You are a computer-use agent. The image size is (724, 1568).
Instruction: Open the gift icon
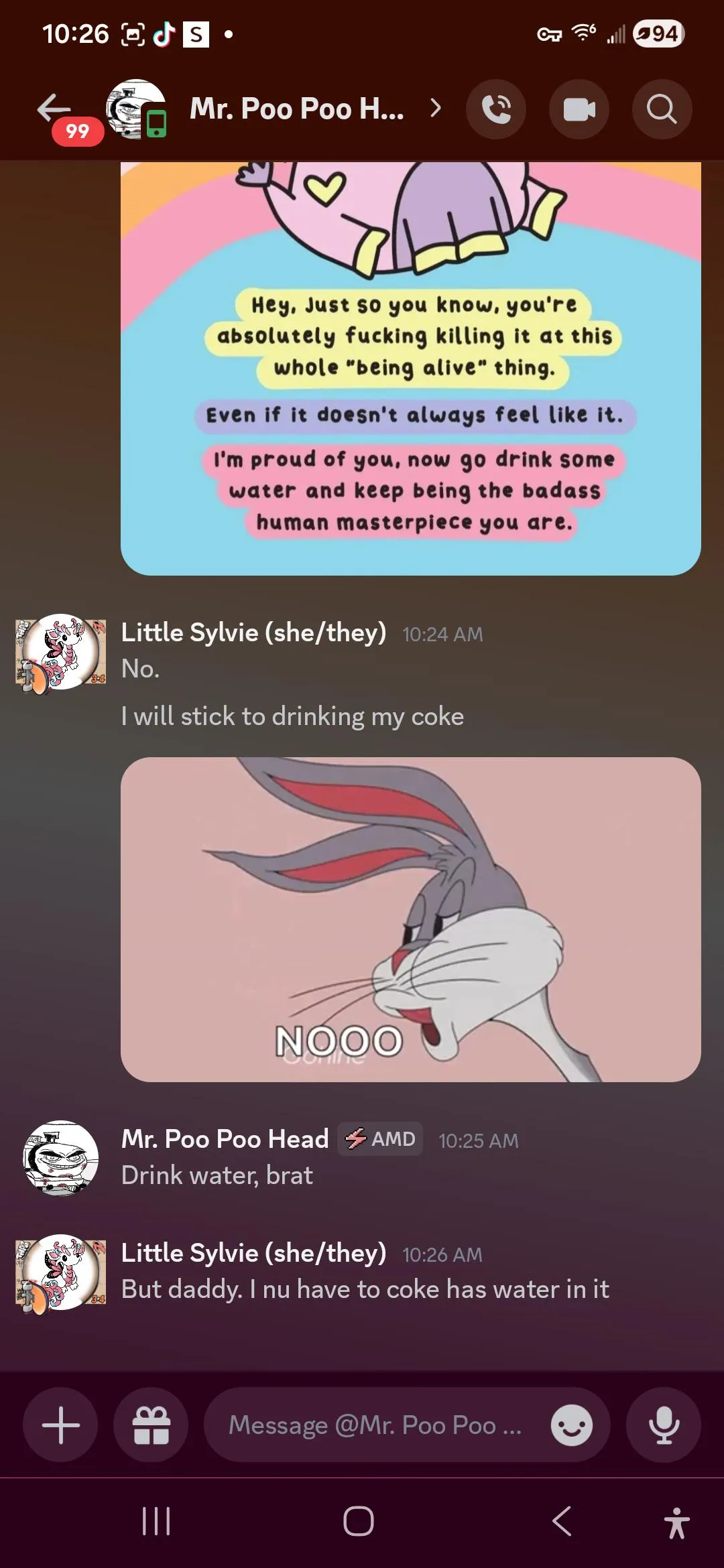click(x=151, y=1425)
